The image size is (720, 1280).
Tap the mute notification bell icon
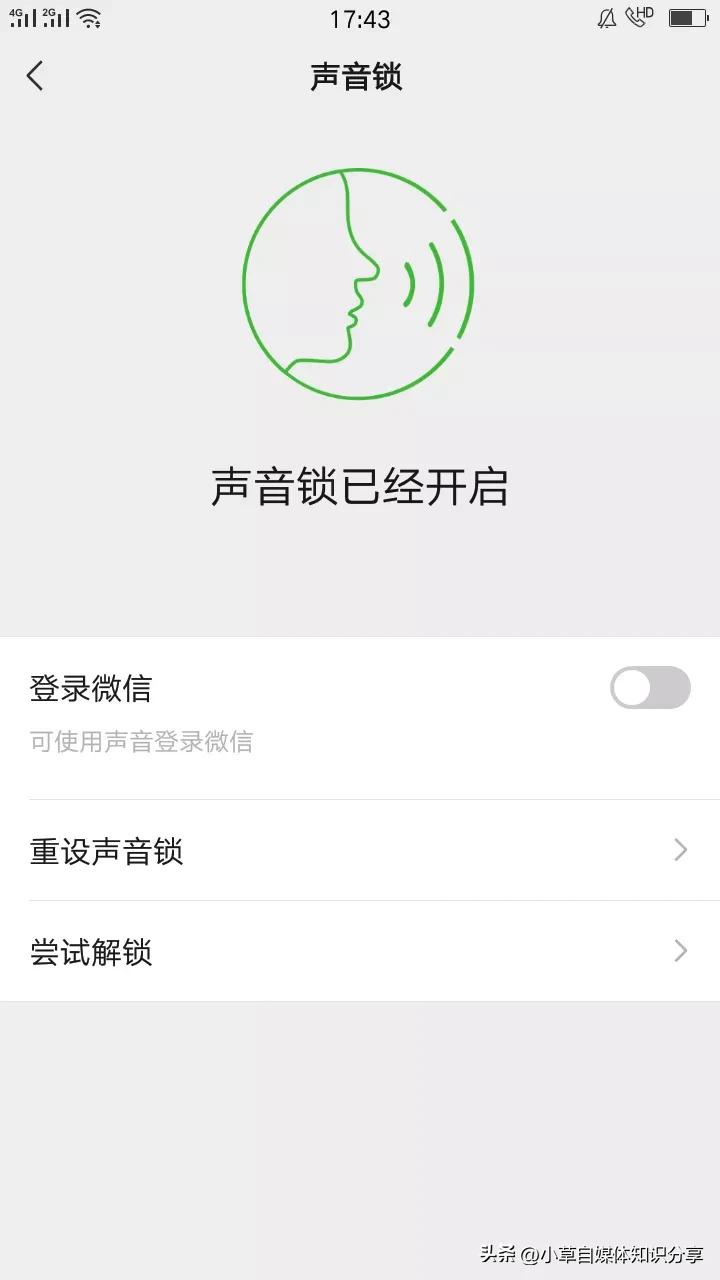click(607, 18)
